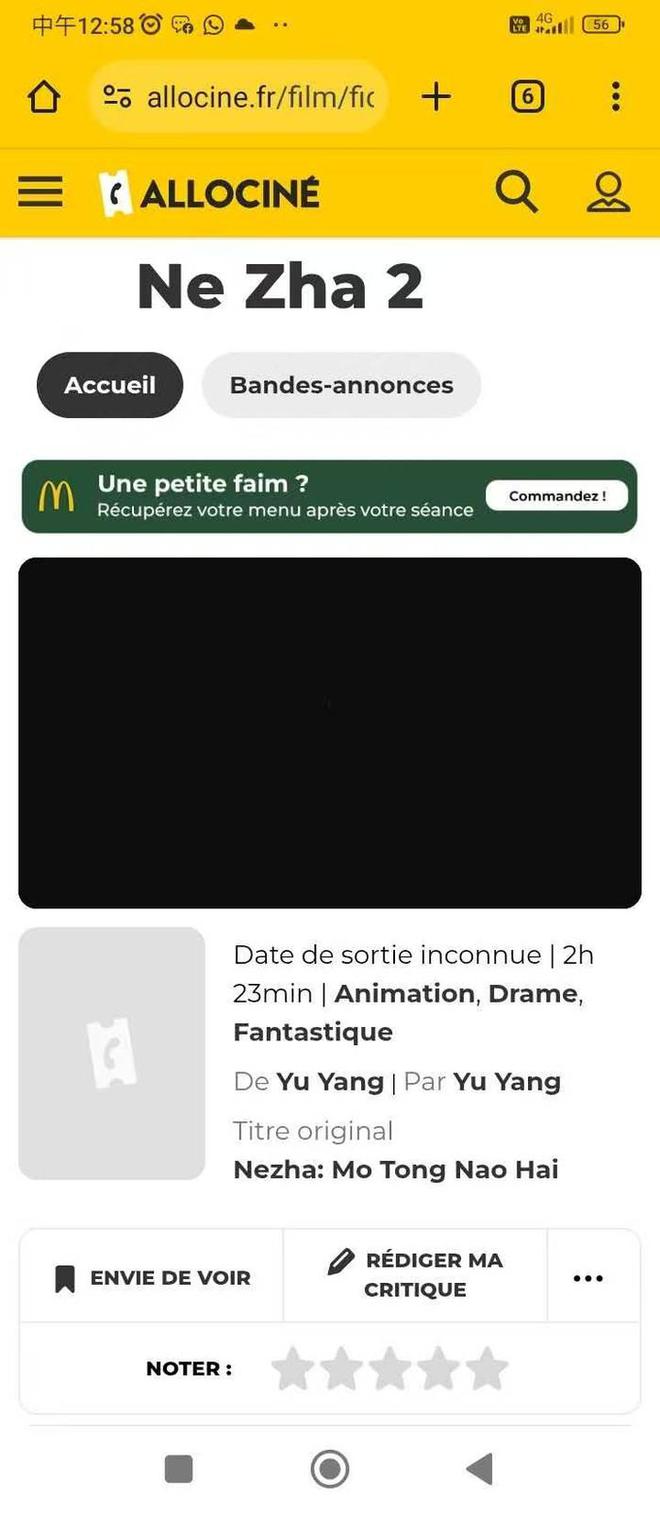Image resolution: width=660 pixels, height=1513 pixels.
Task: Tap Rédiger ma critique
Action: tap(415, 1275)
